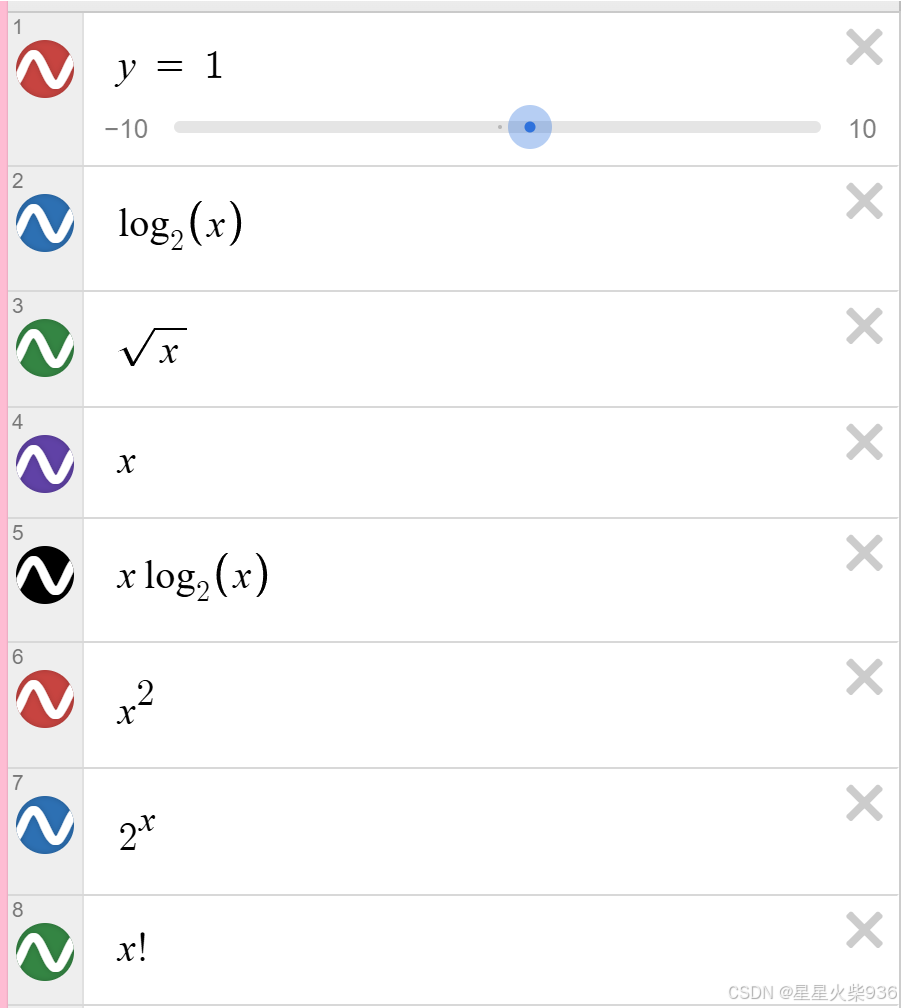901x1008 pixels.
Task: Delete the 2^x expression
Action: [864, 804]
